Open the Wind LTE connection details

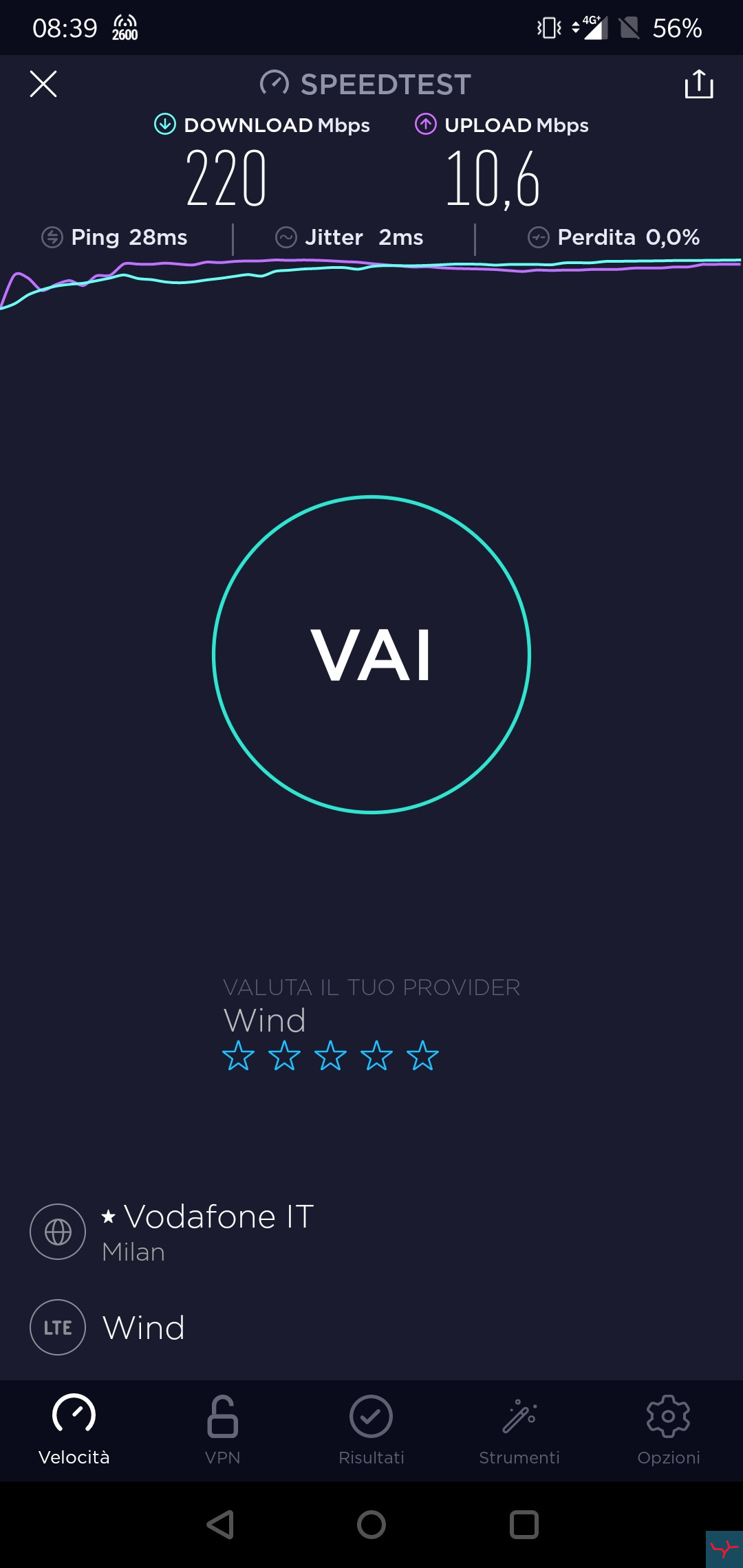[143, 1327]
